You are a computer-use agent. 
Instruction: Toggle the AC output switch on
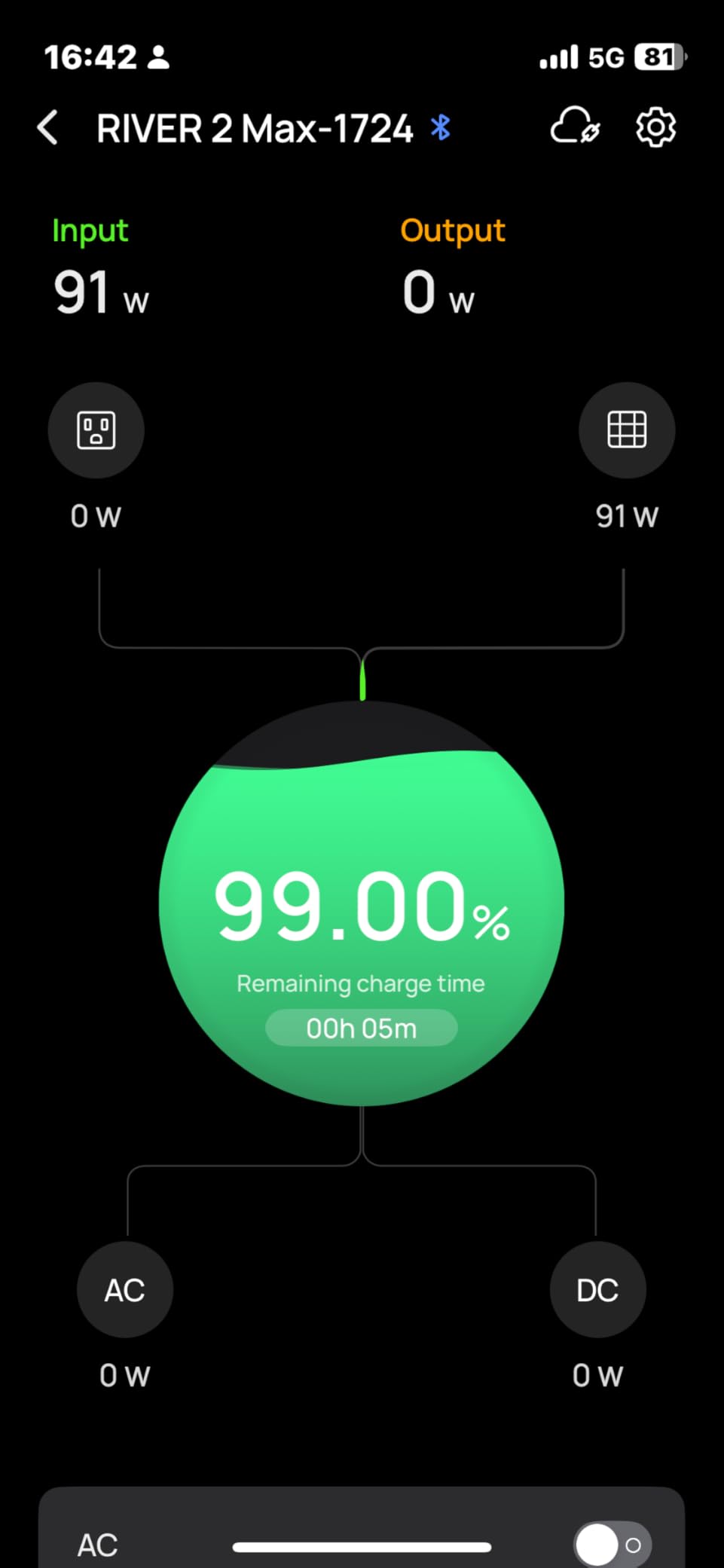pyautogui.click(x=612, y=1545)
